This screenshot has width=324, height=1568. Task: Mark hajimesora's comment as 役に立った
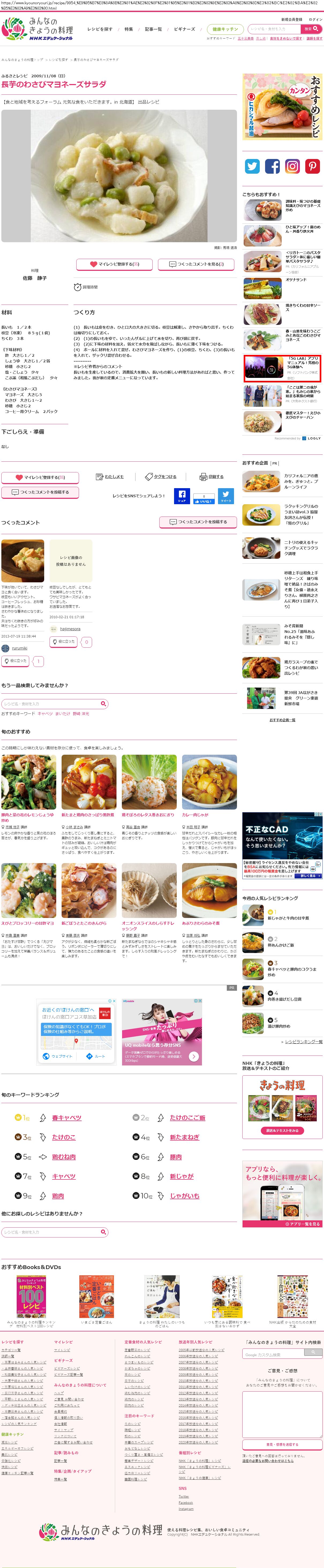[x=63, y=641]
